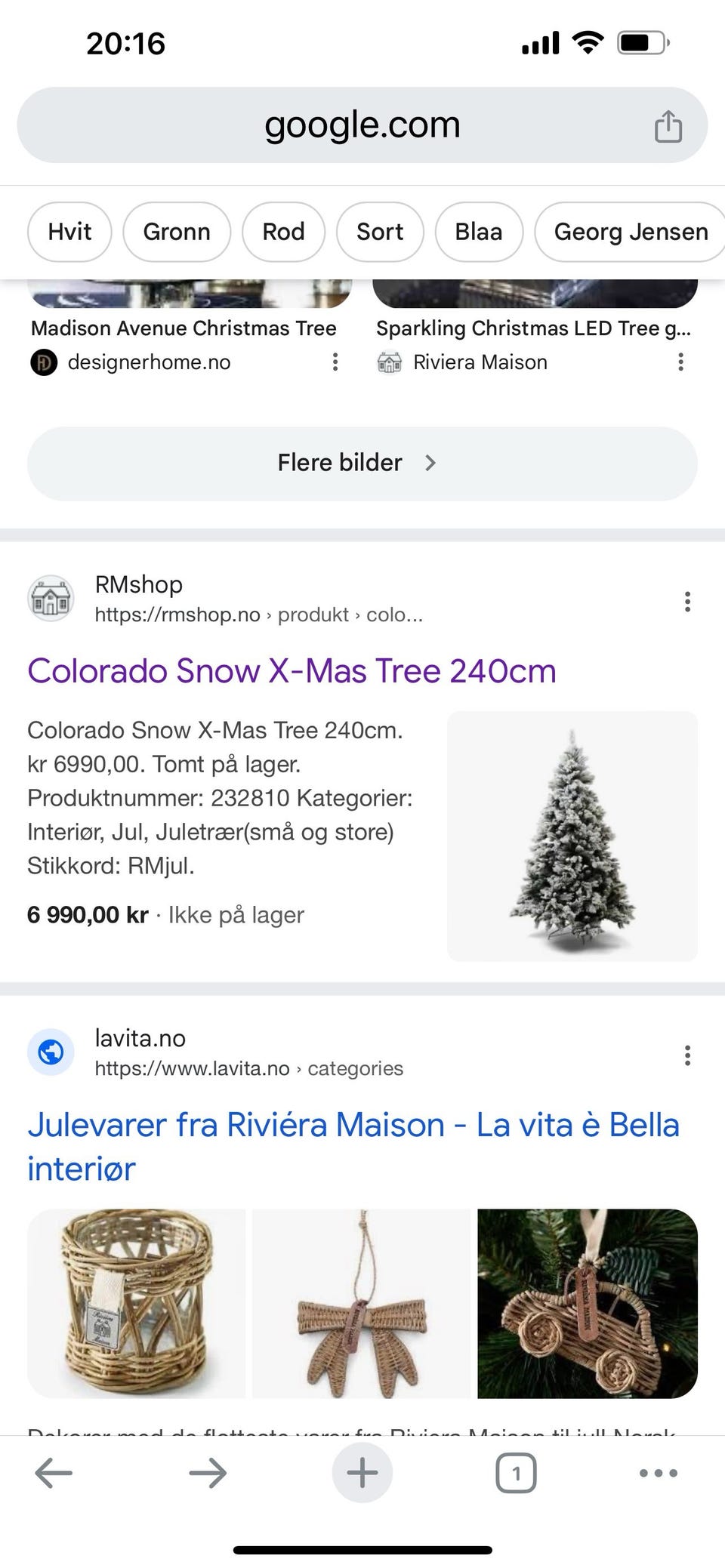The height and width of the screenshot is (1568, 725).
Task: Open the browser's more options menu
Action: click(x=658, y=1473)
